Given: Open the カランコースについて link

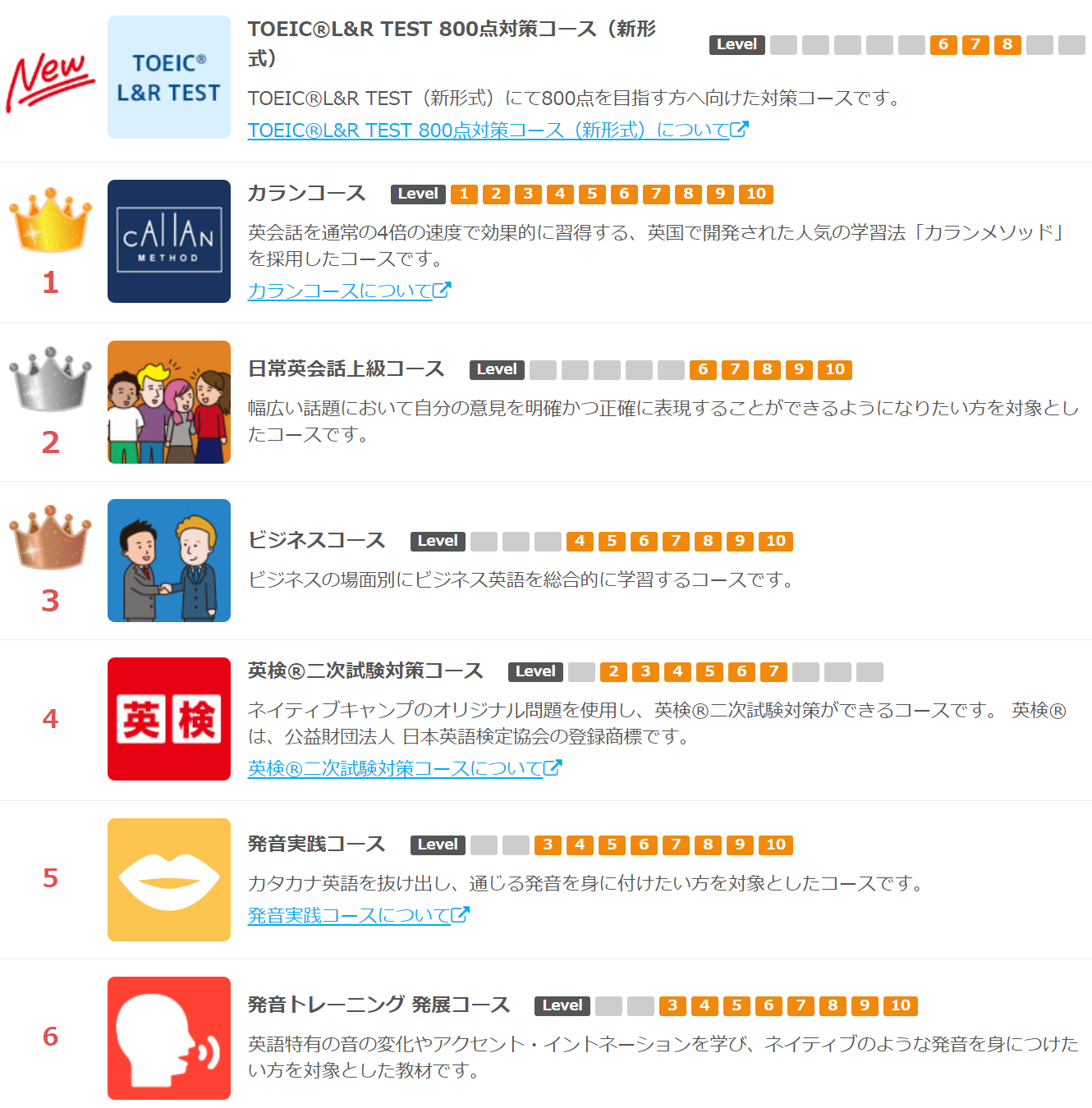Looking at the screenshot, I should [348, 291].
